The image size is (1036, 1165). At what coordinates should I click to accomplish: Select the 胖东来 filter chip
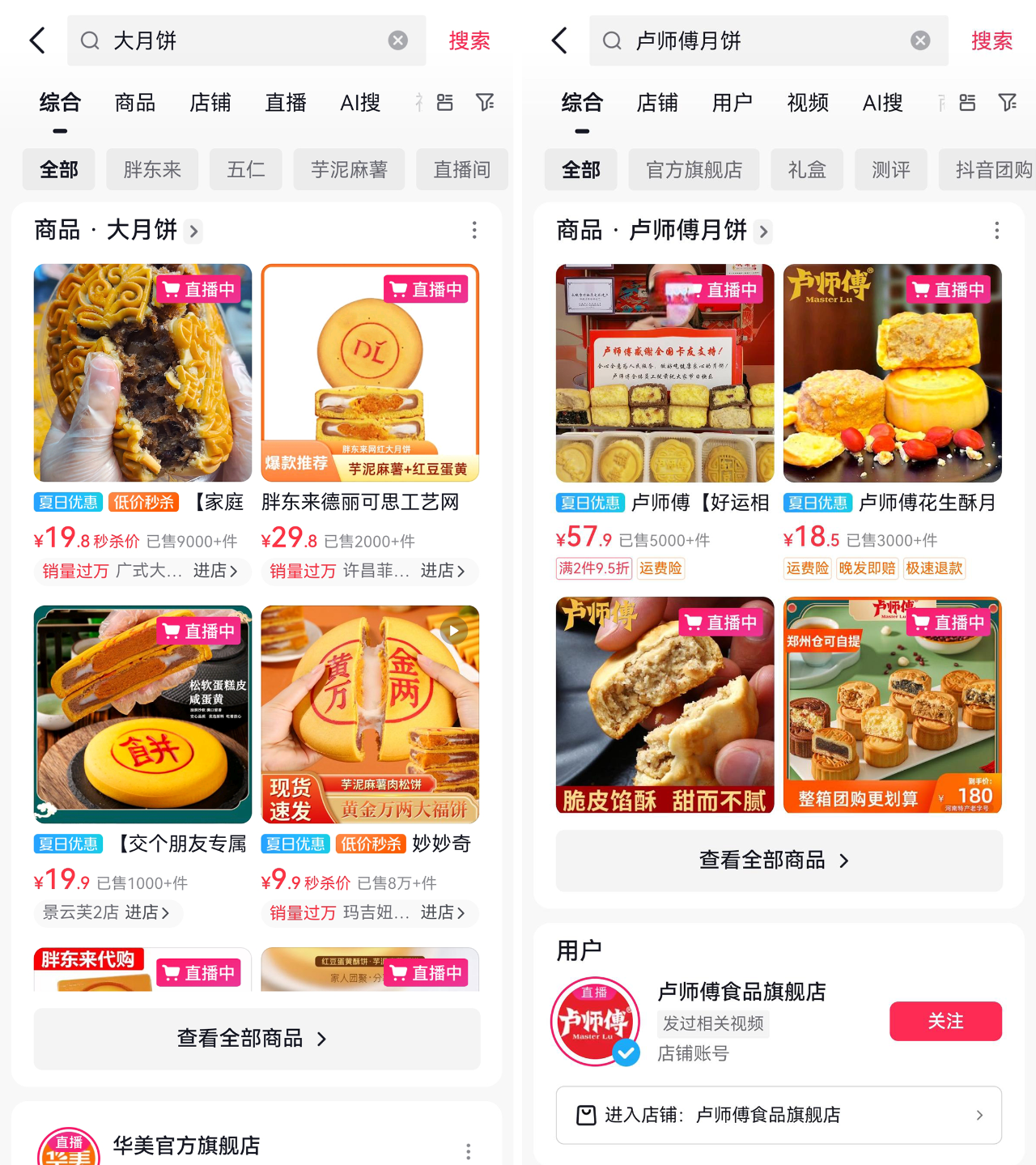[152, 169]
